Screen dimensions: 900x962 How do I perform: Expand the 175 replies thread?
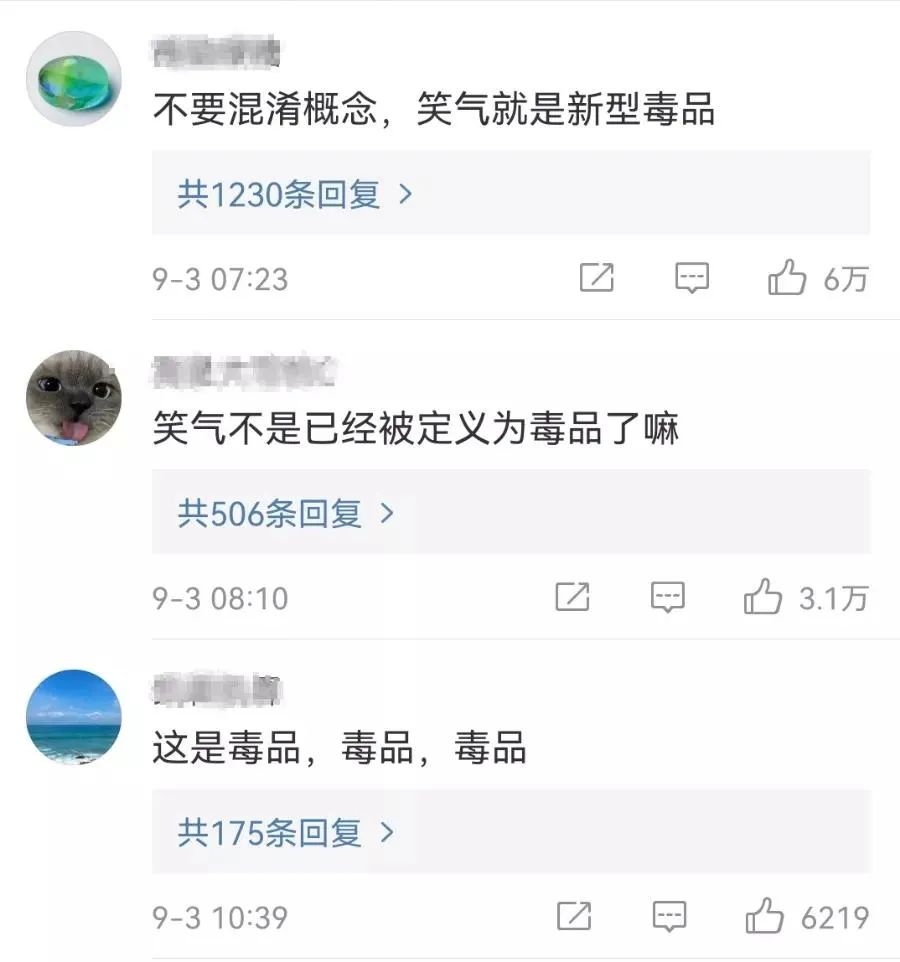point(286,832)
